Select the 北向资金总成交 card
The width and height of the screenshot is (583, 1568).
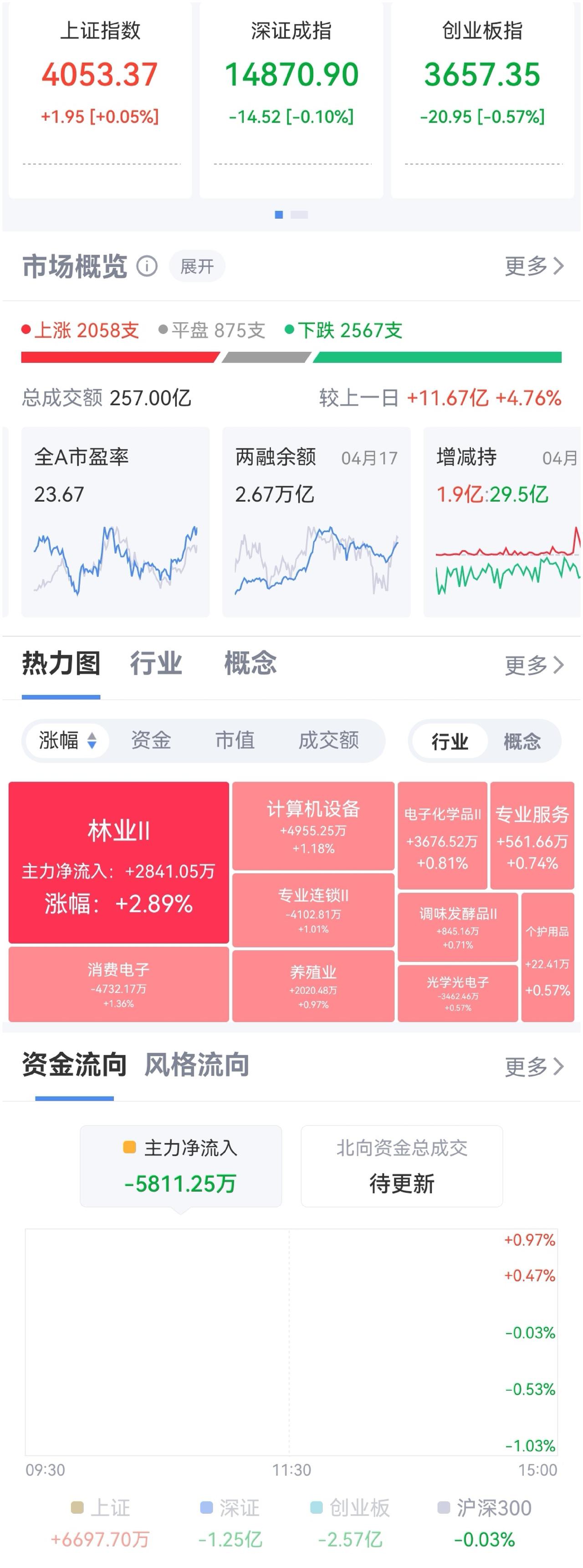[402, 1166]
